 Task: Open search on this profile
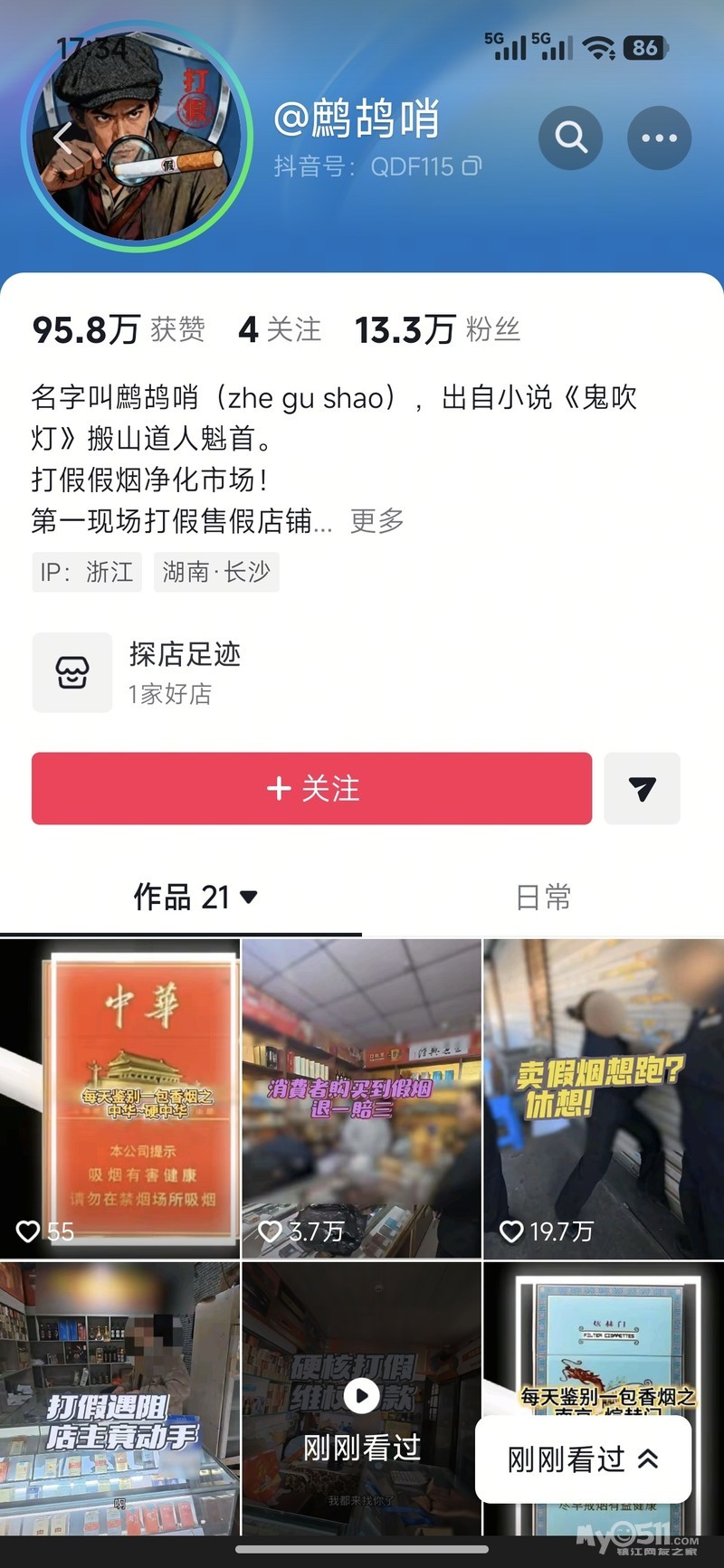570,138
